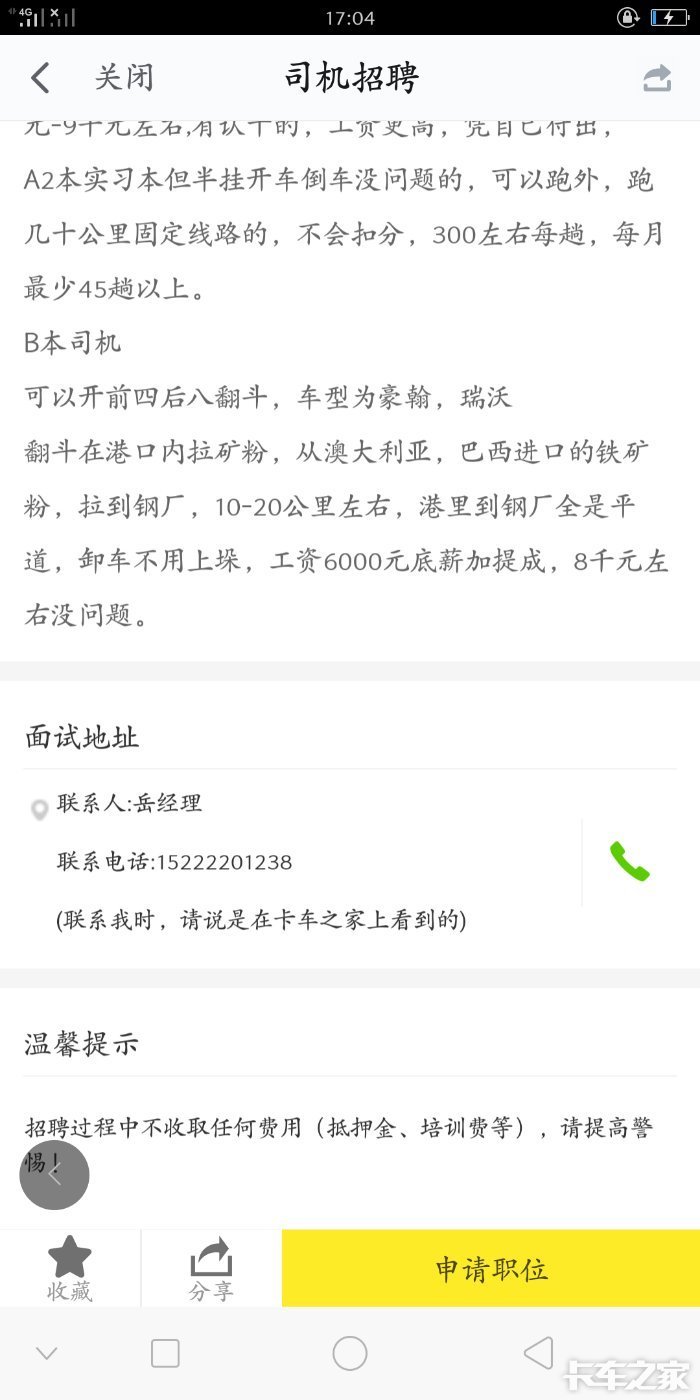Tap the back arrow in the header

coord(40,78)
